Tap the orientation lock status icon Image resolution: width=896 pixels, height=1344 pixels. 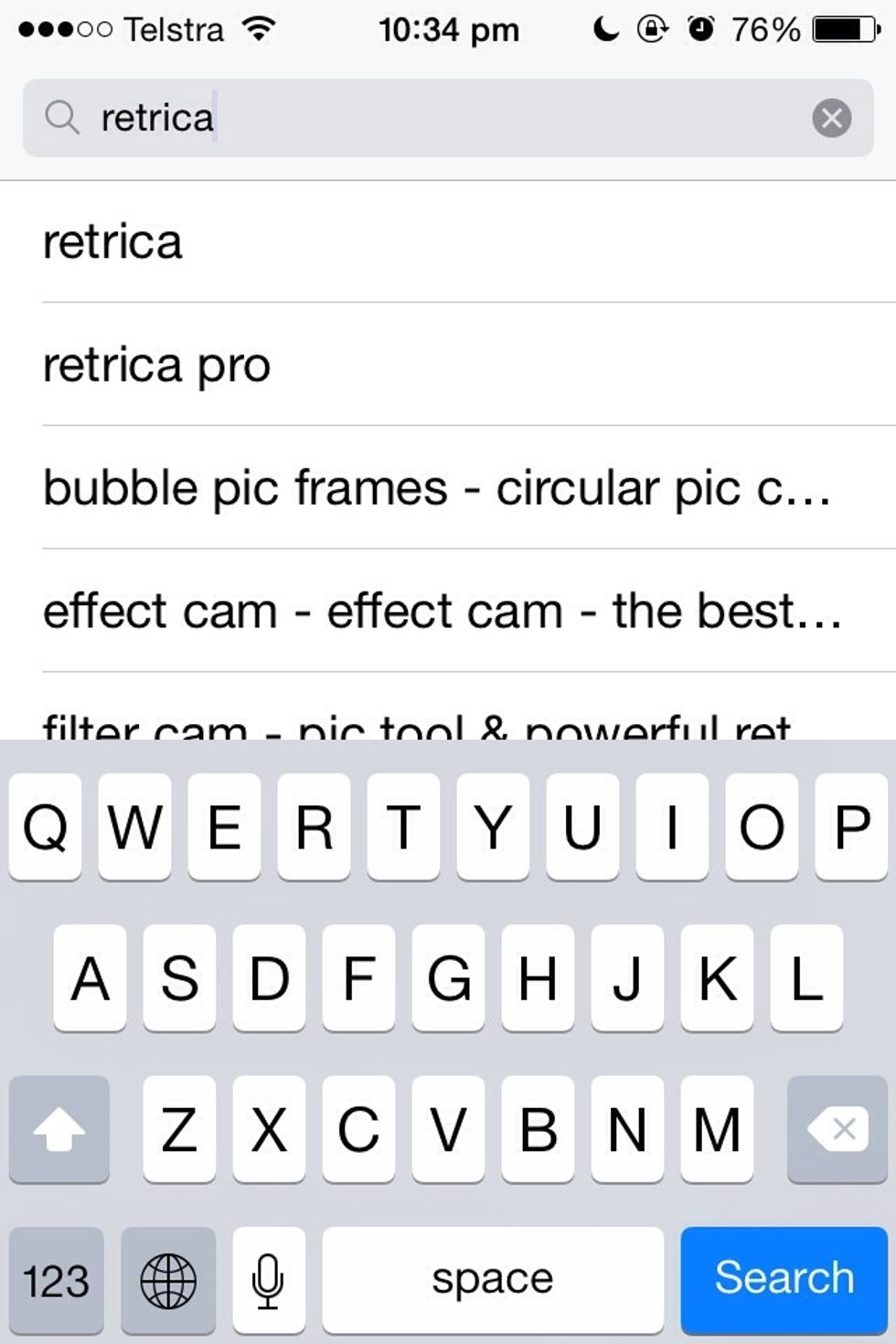pyautogui.click(x=651, y=29)
